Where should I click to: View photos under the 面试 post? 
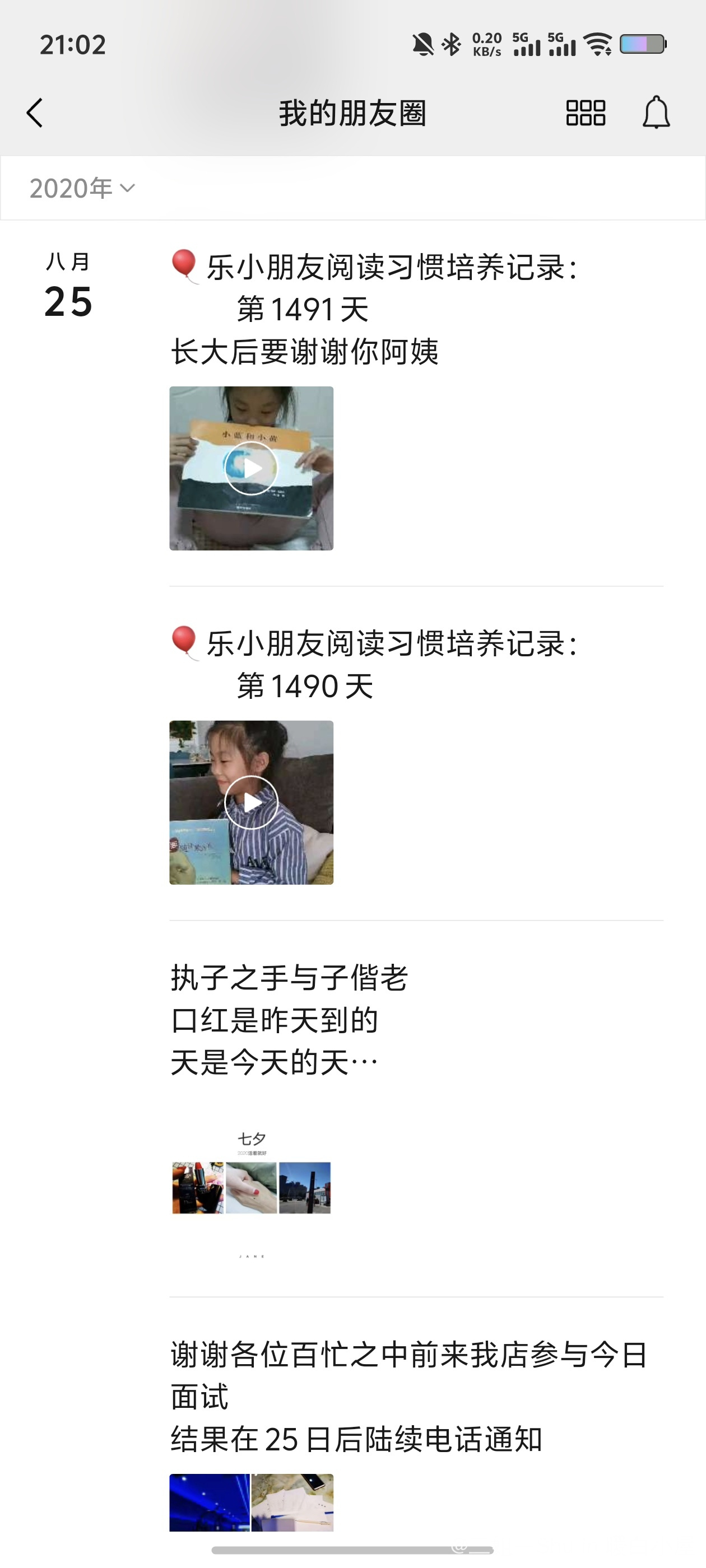251,1502
